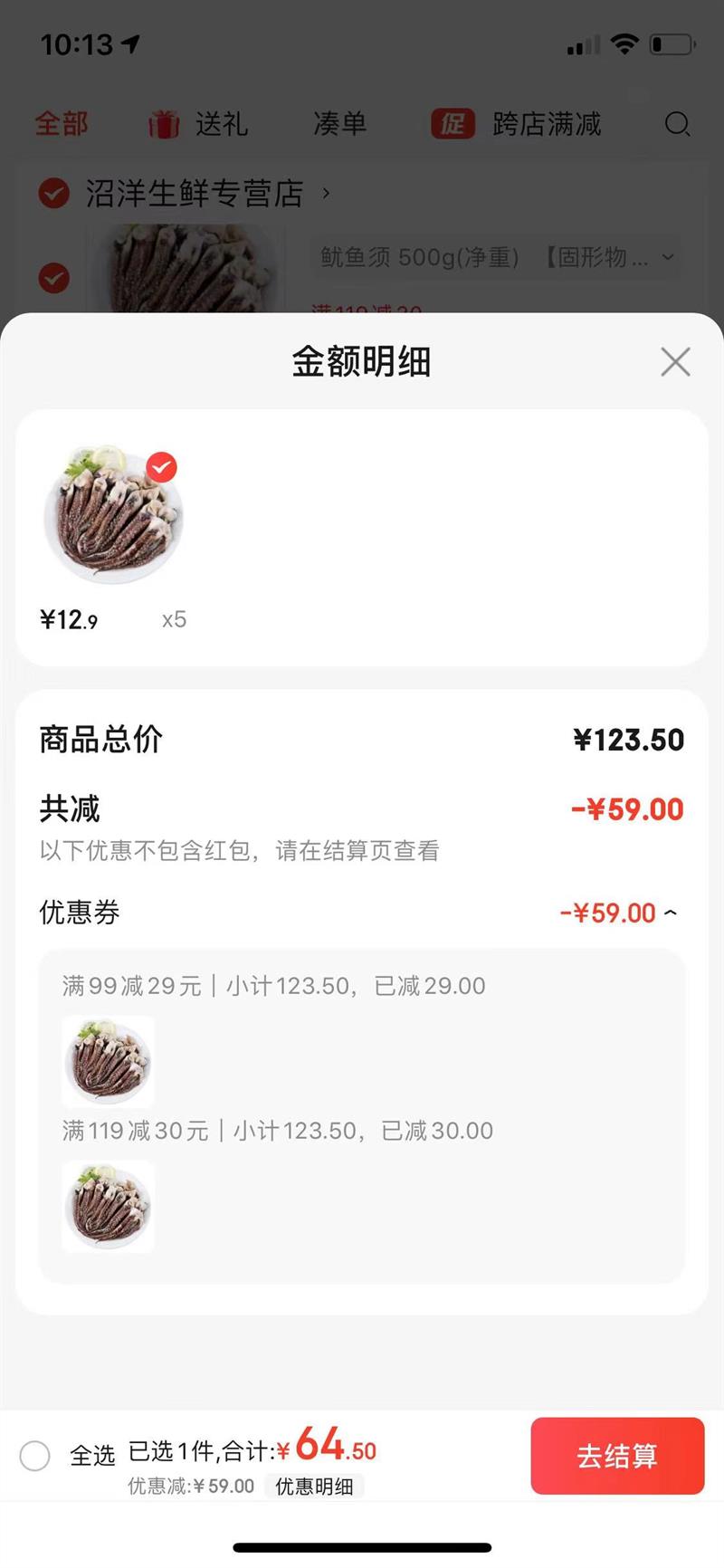Deselect the 沼洋生鲜专营店 store checkbox

54,194
